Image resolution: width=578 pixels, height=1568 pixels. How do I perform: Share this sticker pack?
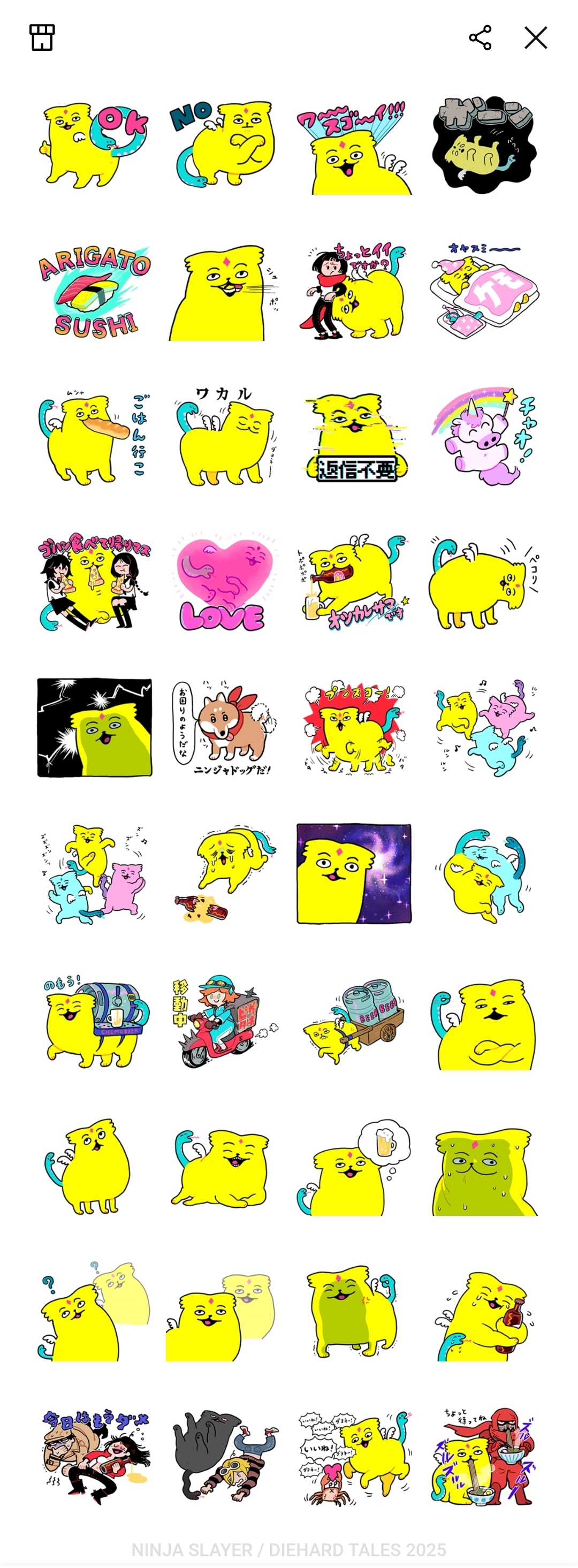point(480,38)
